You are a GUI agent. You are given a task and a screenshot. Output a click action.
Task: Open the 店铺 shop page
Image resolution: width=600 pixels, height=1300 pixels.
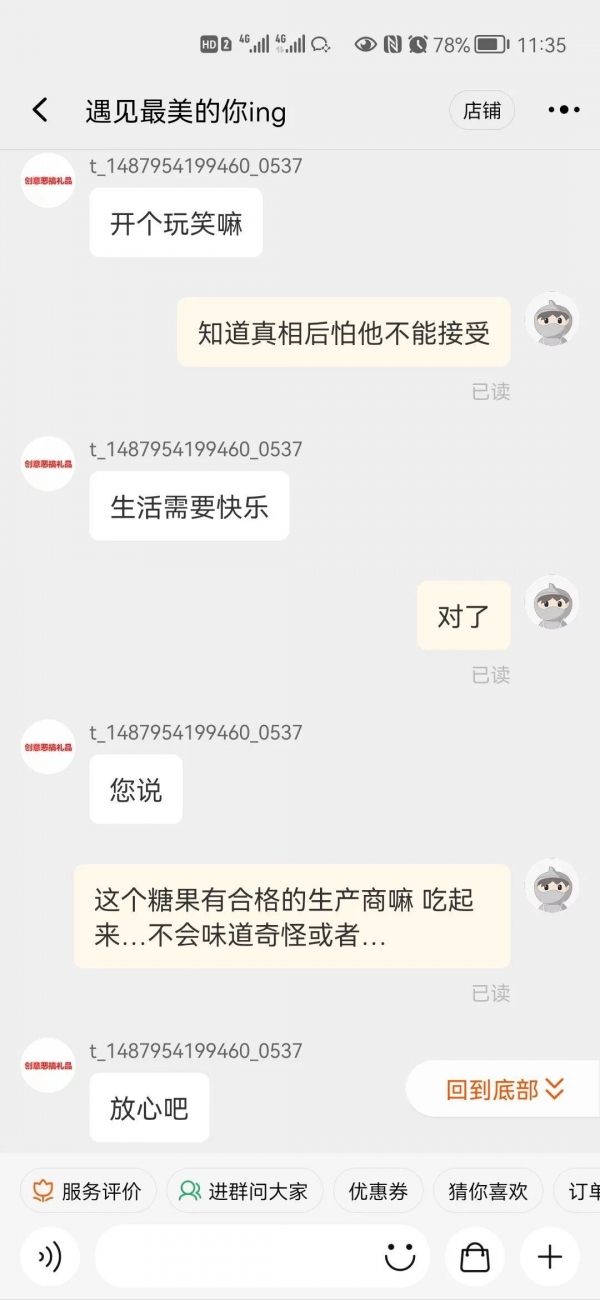pyautogui.click(x=482, y=111)
